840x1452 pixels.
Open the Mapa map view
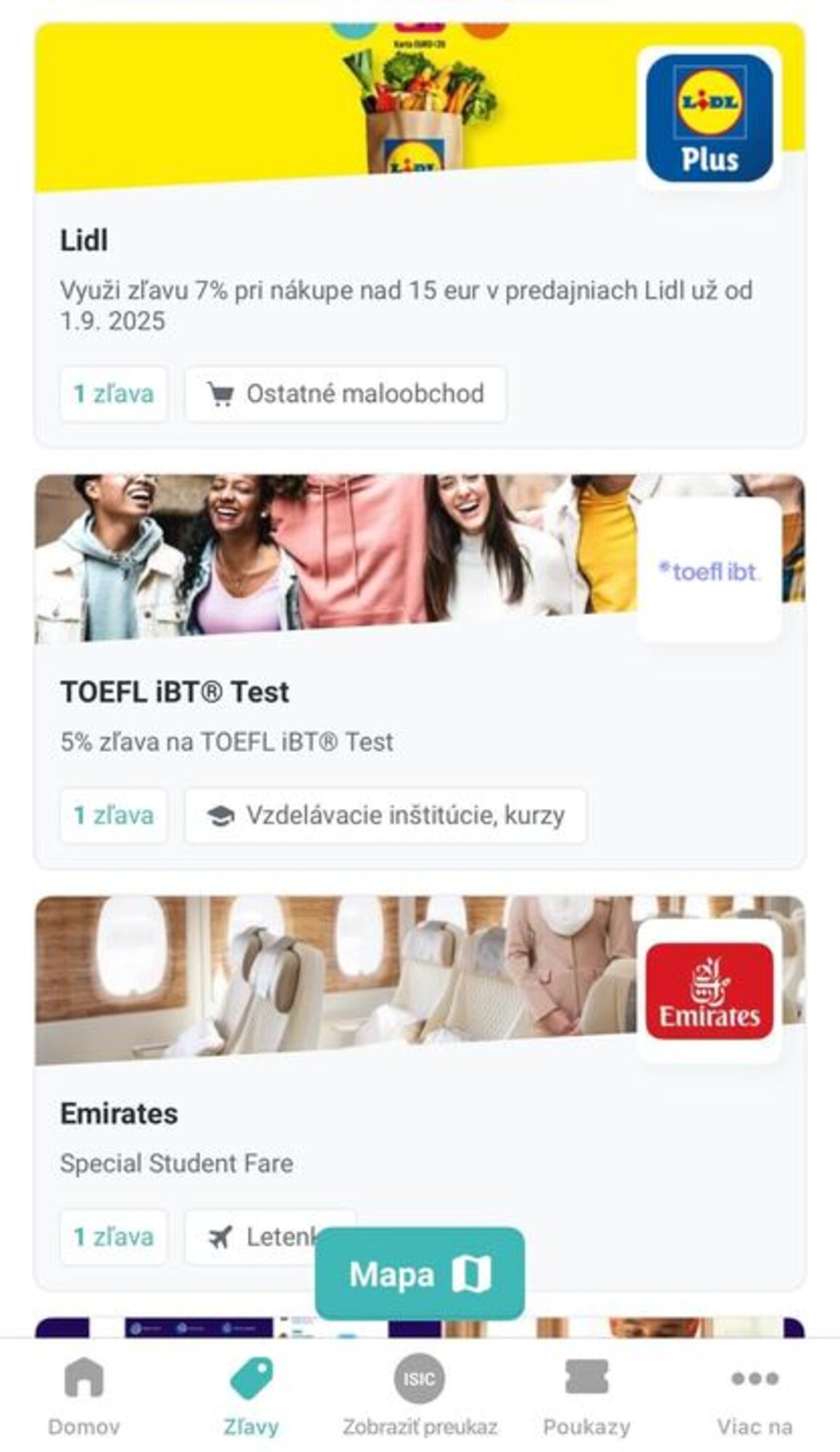pyautogui.click(x=420, y=1274)
